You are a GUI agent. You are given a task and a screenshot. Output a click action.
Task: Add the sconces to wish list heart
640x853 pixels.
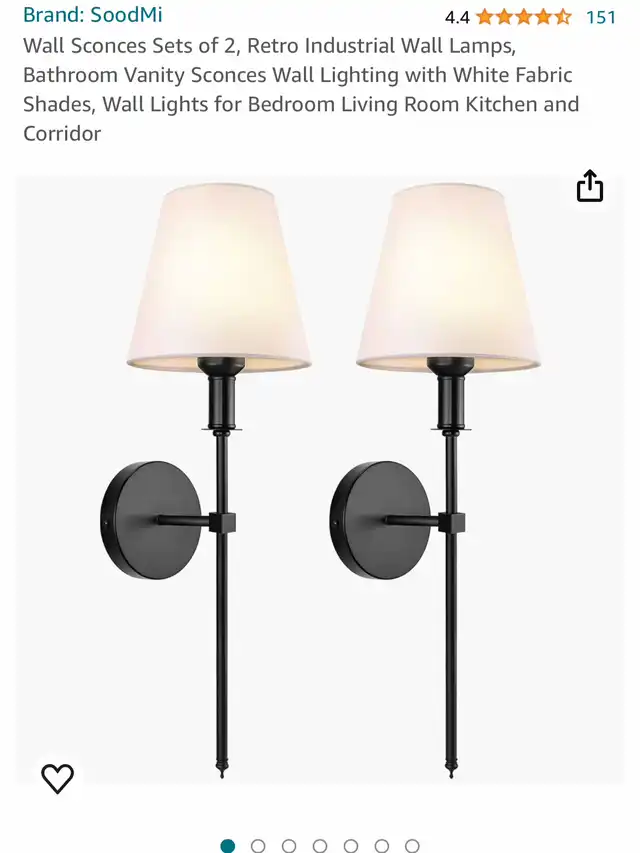click(x=57, y=778)
